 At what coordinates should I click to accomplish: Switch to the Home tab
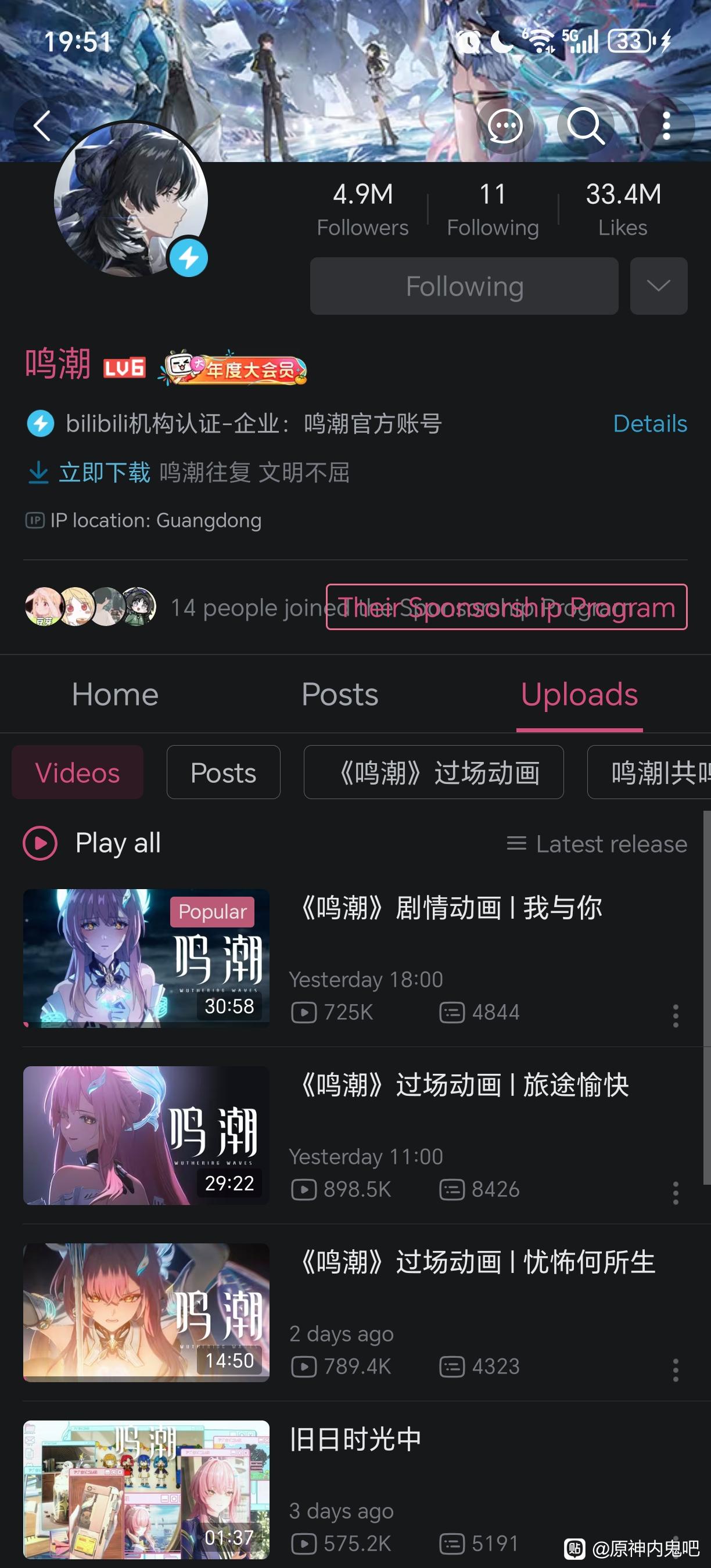coord(115,695)
